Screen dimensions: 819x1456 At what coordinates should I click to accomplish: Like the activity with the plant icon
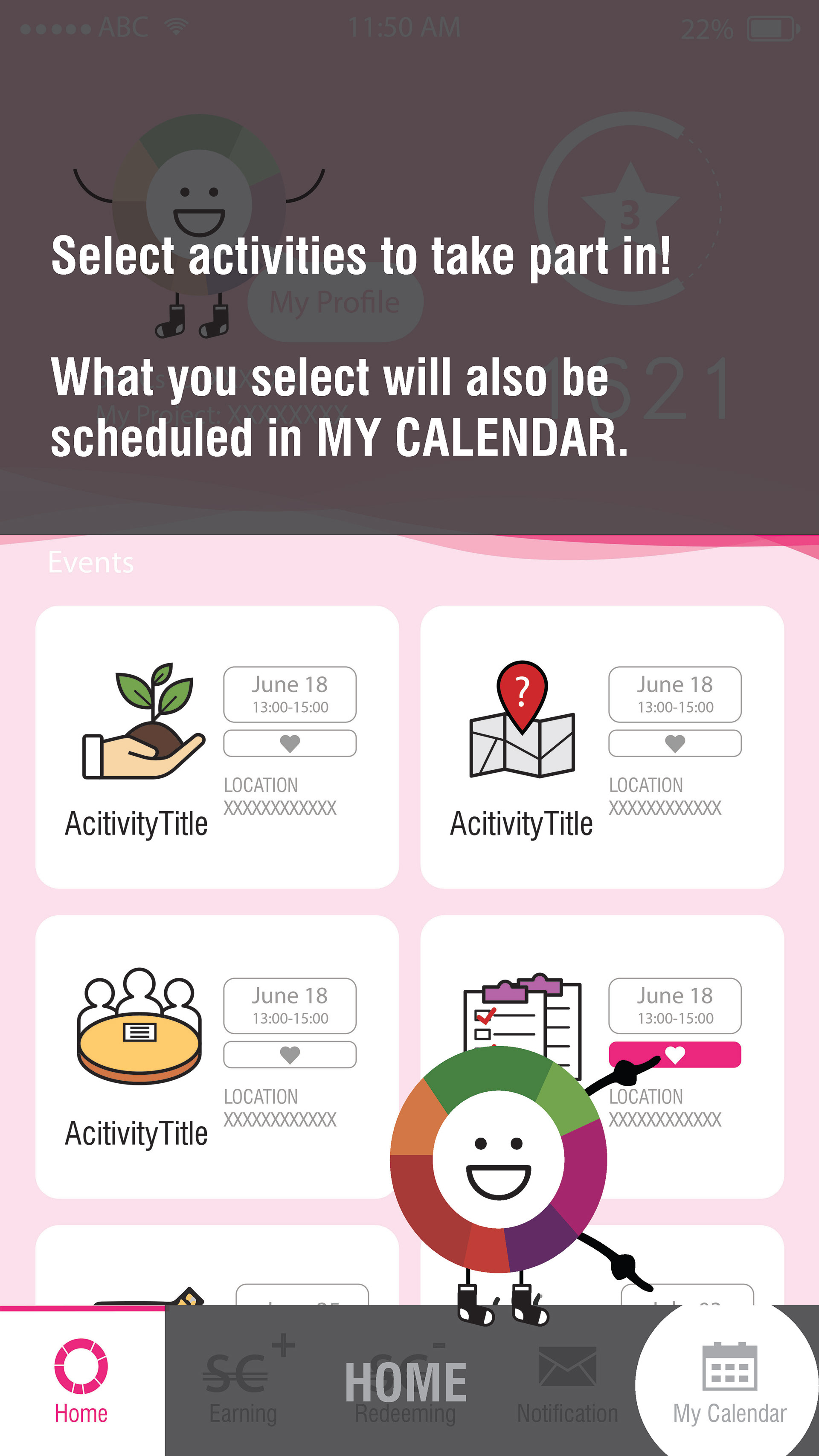pos(289,743)
